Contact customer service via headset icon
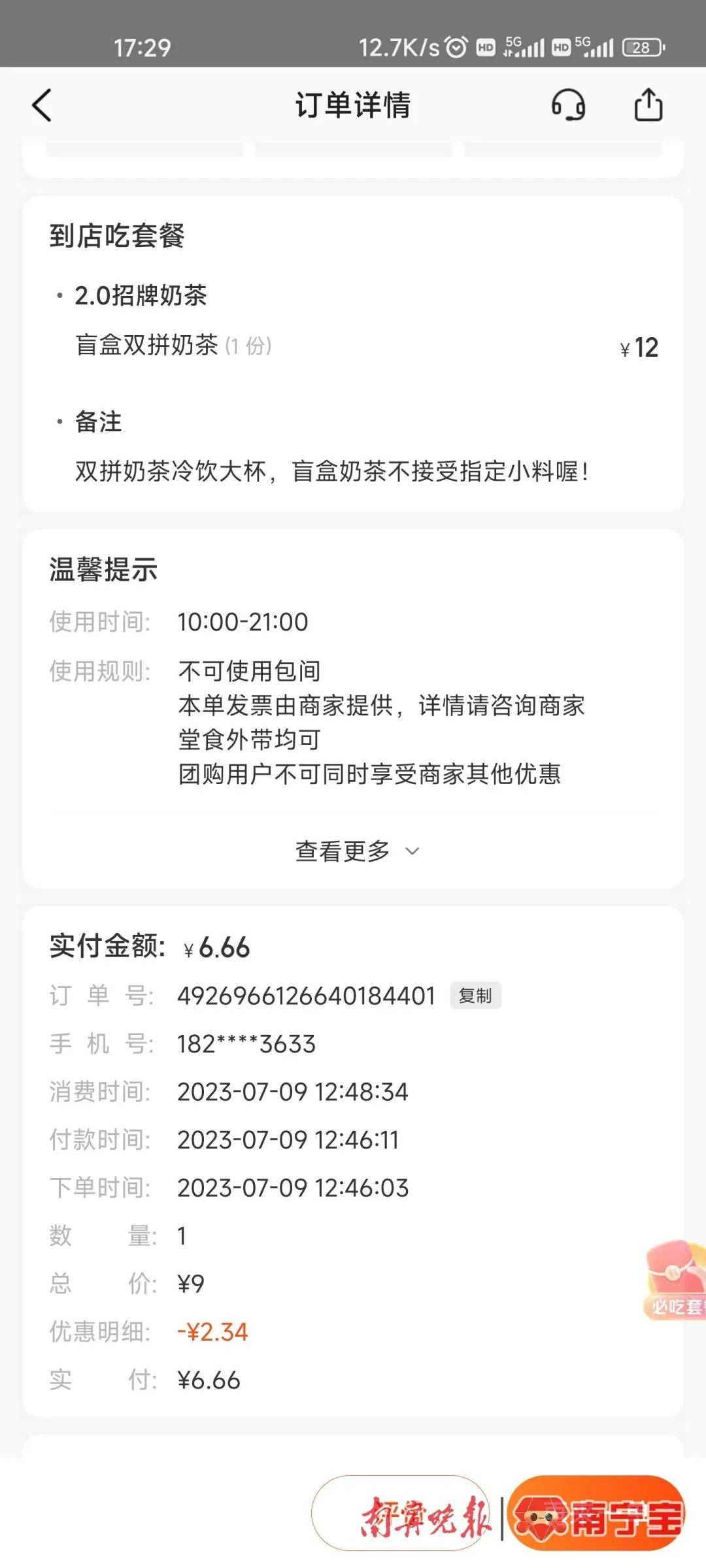The width and height of the screenshot is (706, 1568). point(567,105)
